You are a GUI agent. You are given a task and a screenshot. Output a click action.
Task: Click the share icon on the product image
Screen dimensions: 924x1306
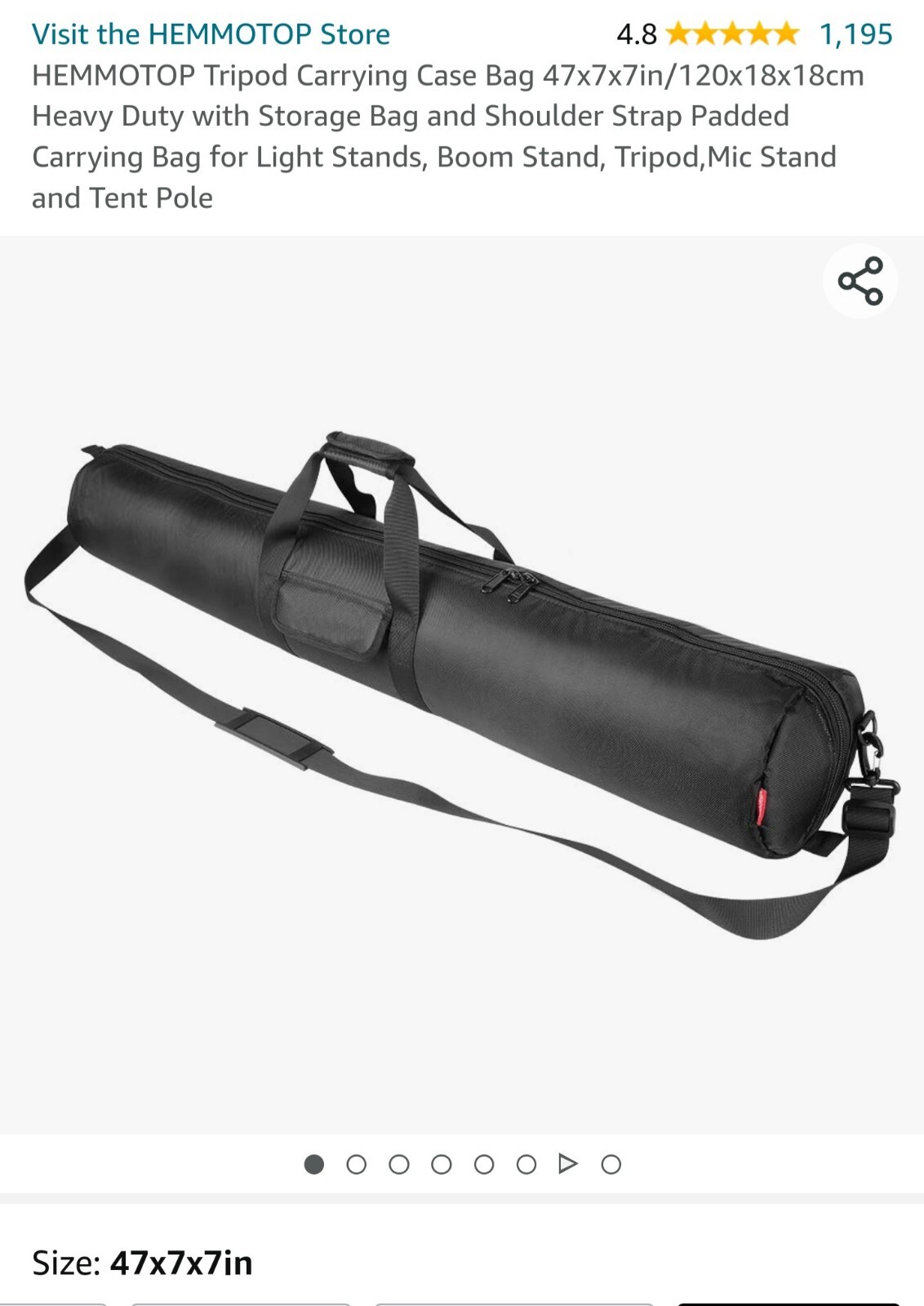[x=860, y=282]
